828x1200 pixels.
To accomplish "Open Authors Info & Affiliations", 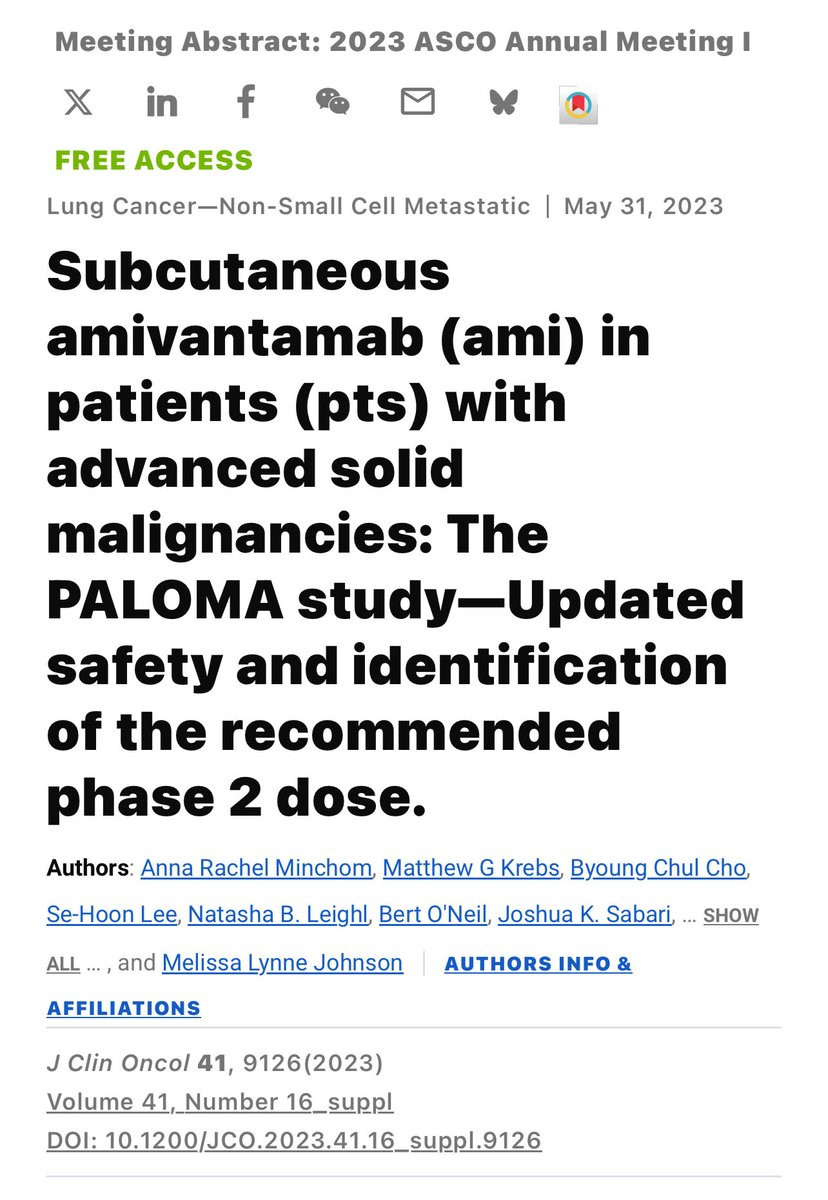I will coord(339,986).
